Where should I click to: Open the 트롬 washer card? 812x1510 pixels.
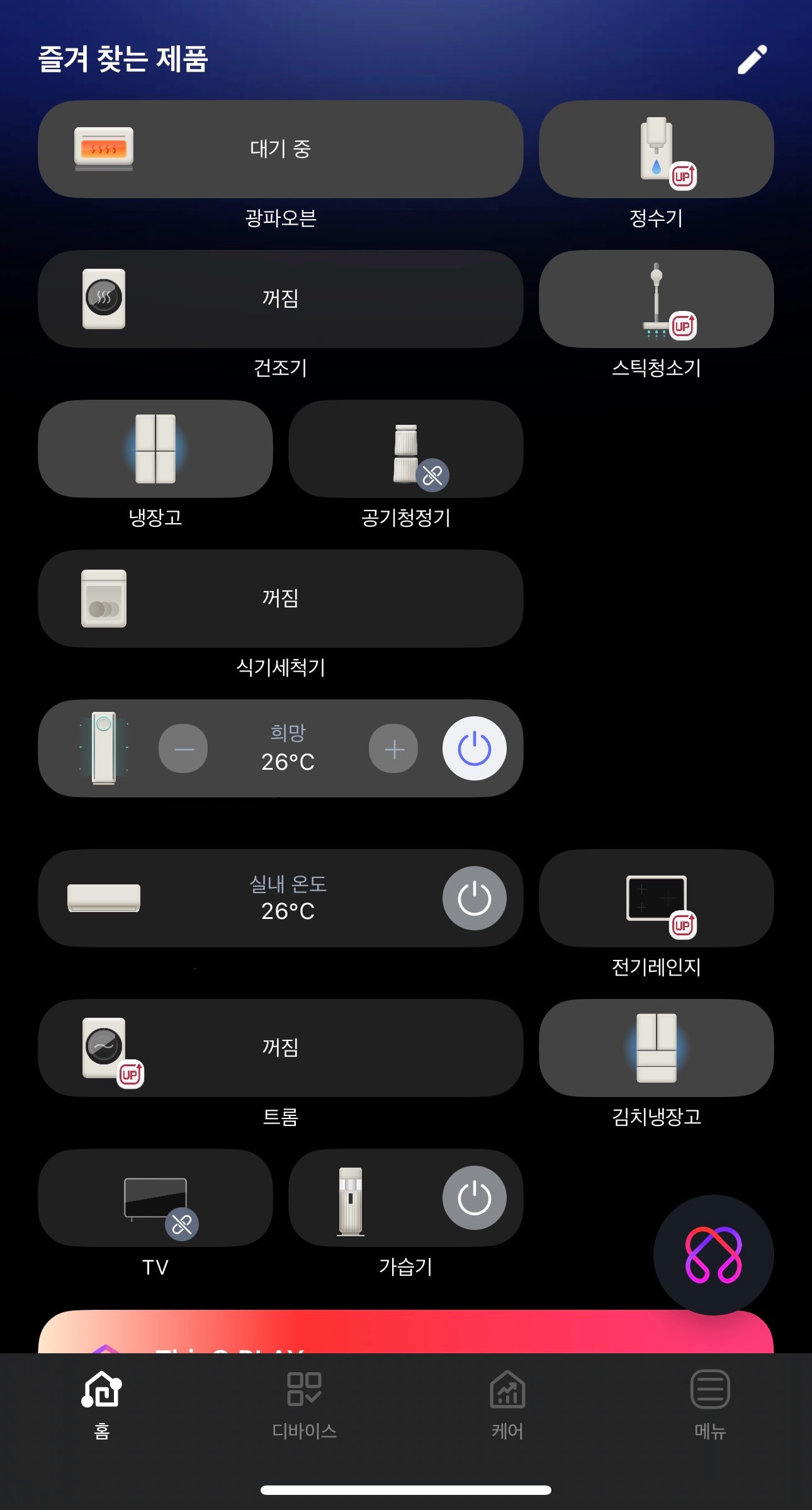point(281,1048)
